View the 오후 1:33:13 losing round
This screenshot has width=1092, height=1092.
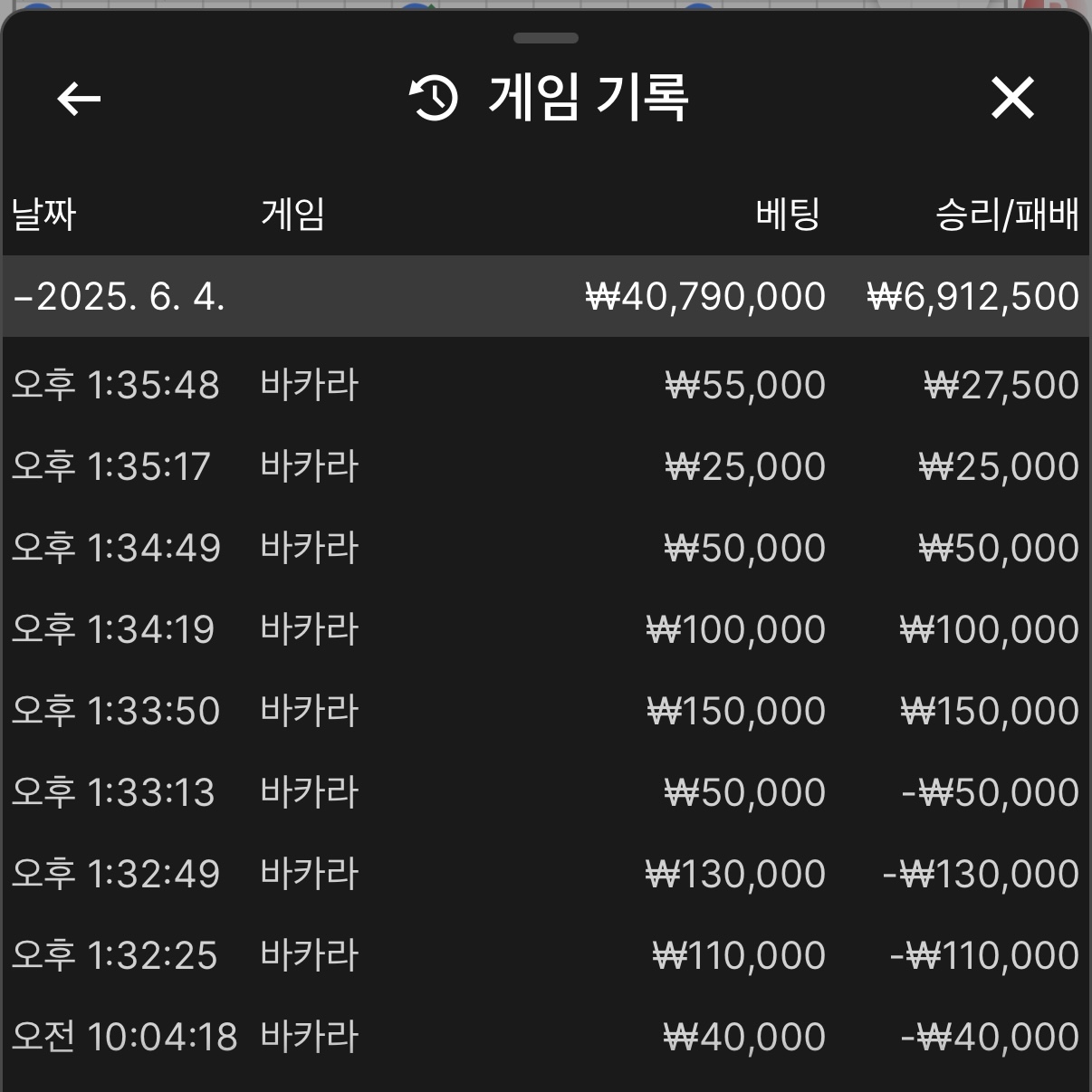(x=545, y=793)
